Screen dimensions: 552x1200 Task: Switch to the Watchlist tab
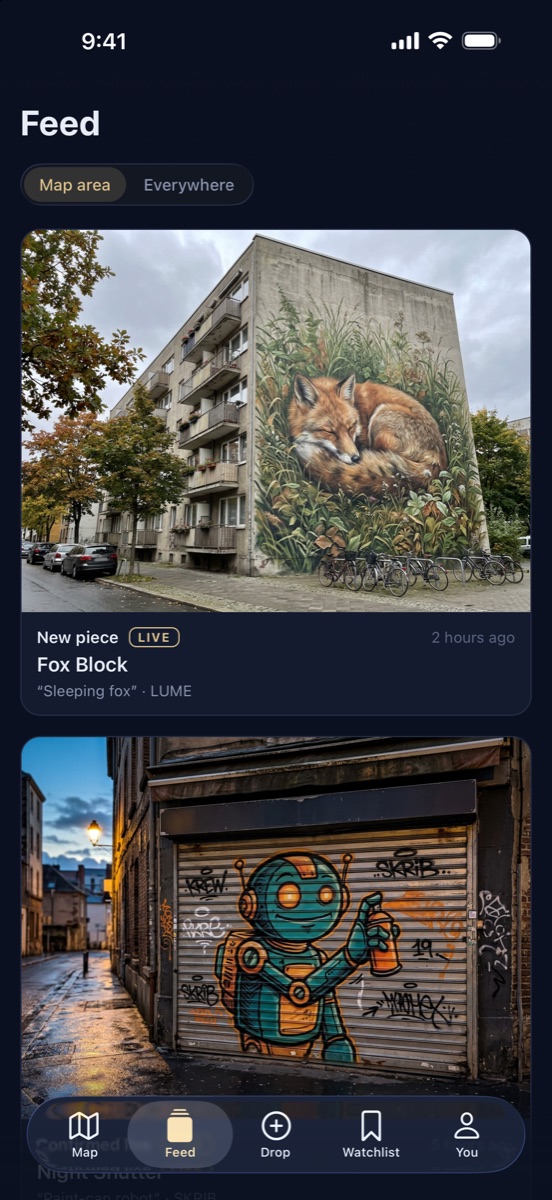pos(371,1135)
